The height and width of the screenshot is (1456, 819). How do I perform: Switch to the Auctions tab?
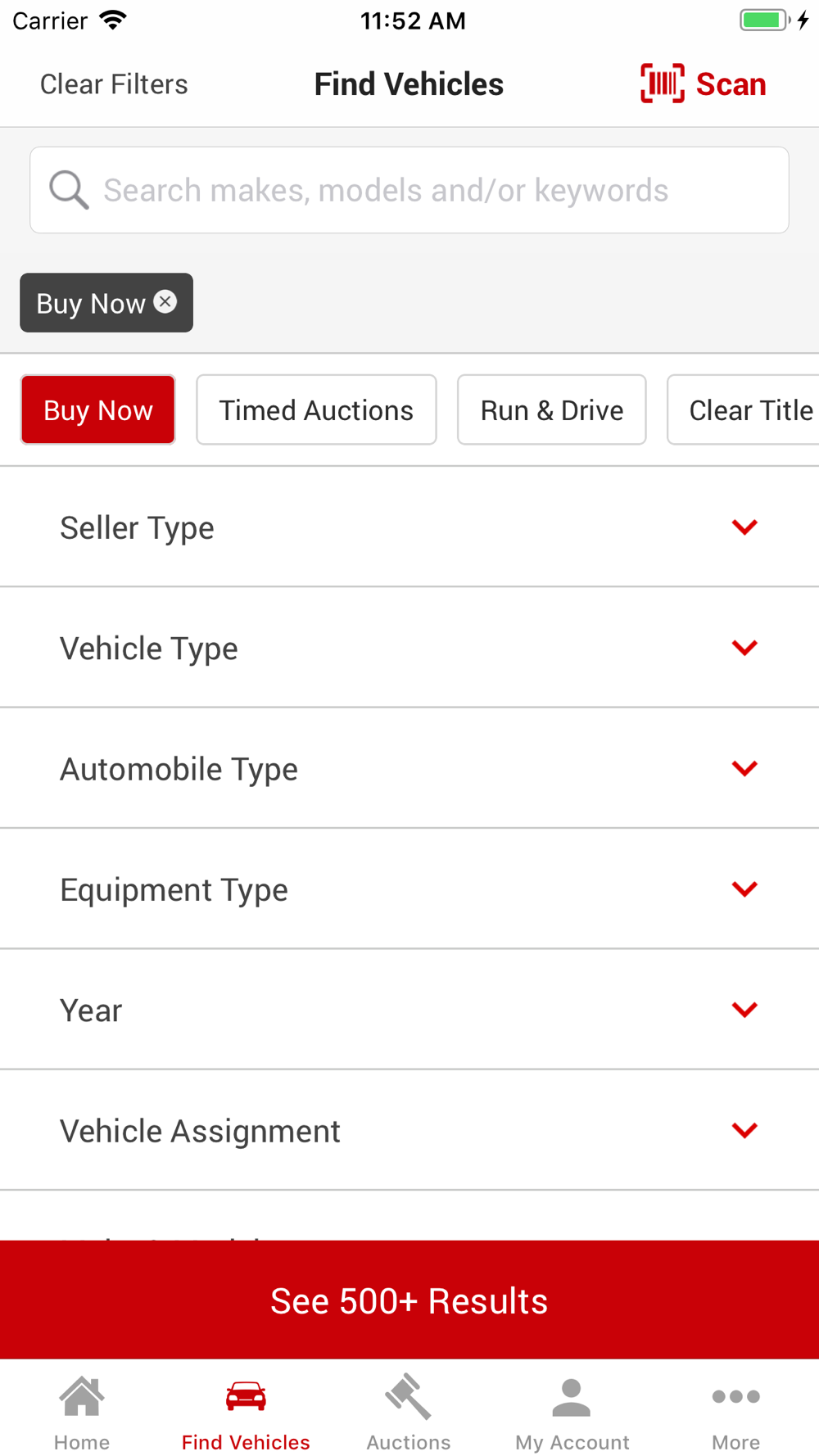(x=409, y=1413)
